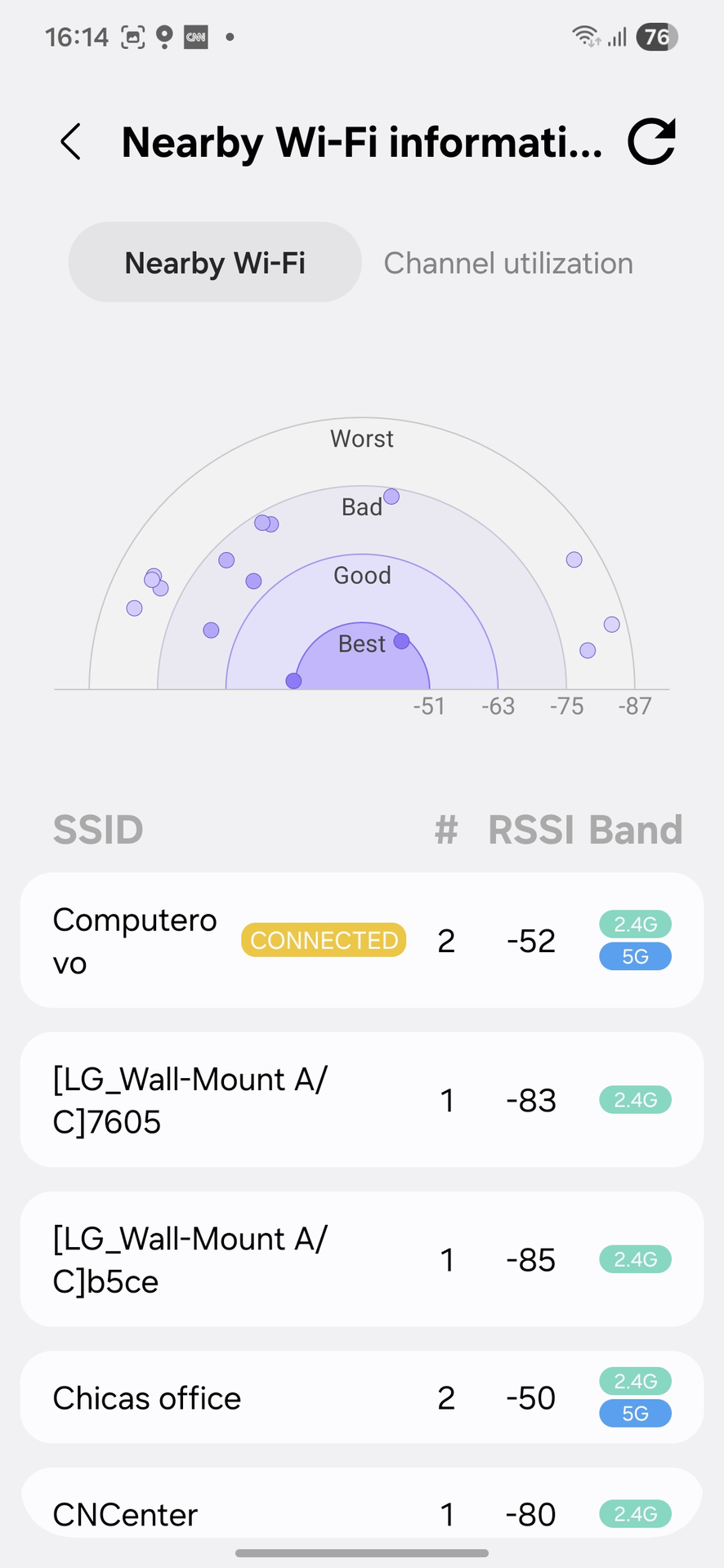Switch to Channel utilization tab
The image size is (724, 1568).
(x=507, y=263)
